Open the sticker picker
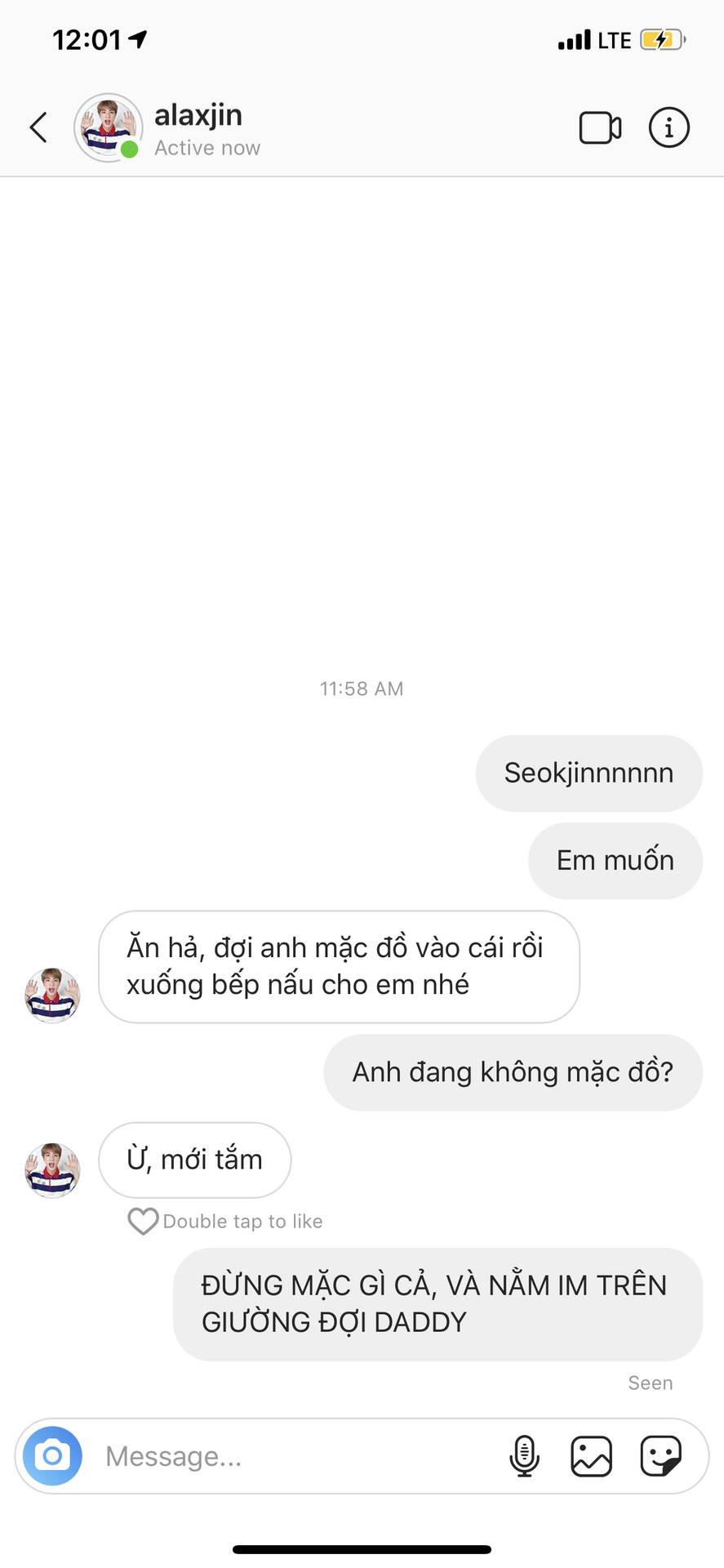 pos(660,1456)
